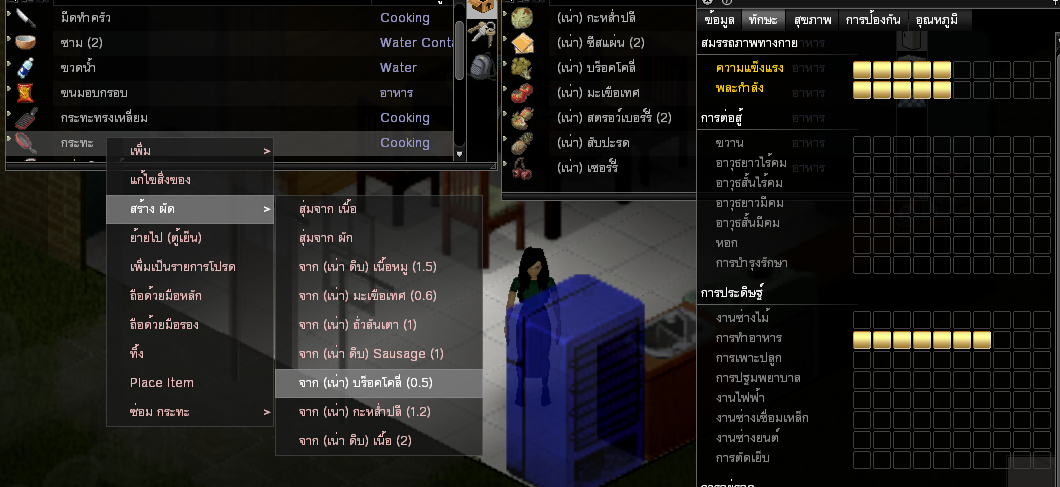1060x487 pixels.
Task: Switch to the อุณหภูมิ tab
Action: 939,19
